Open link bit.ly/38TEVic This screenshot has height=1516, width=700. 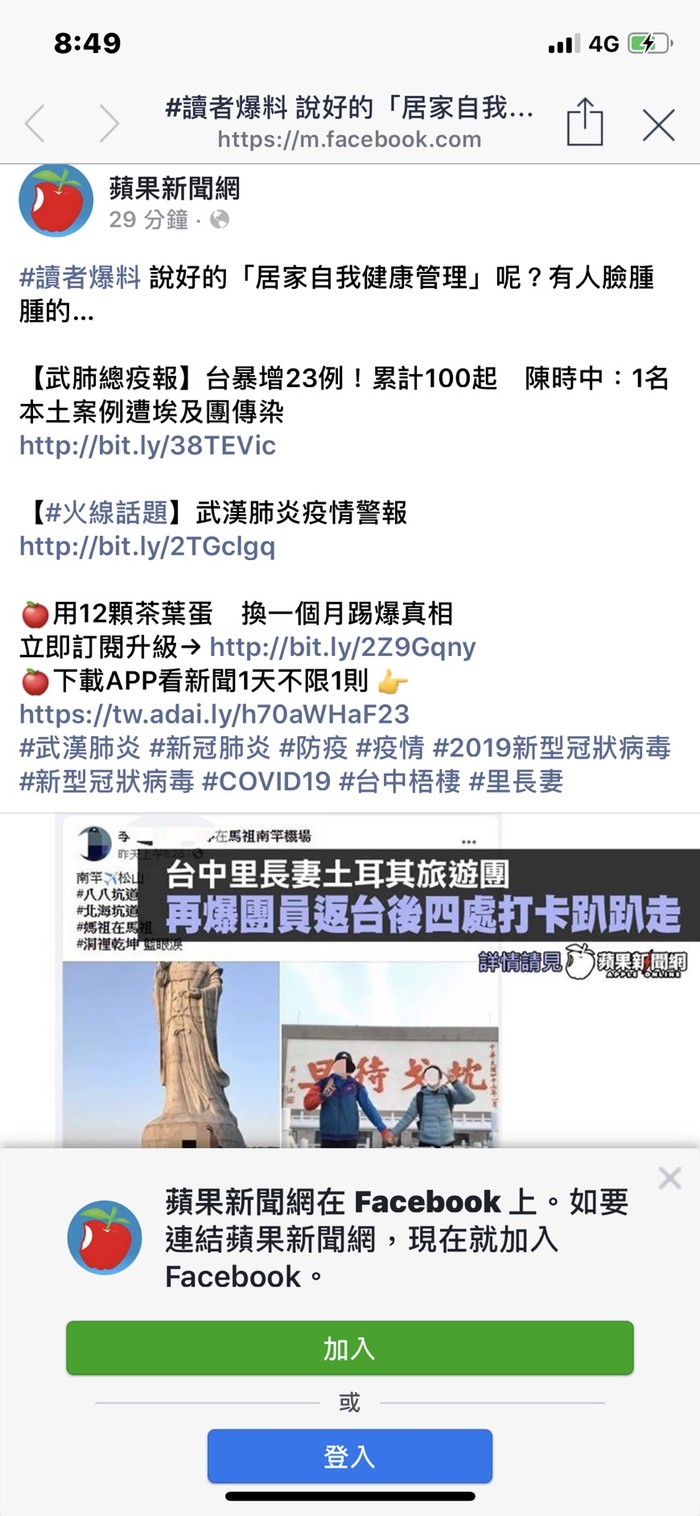point(147,445)
